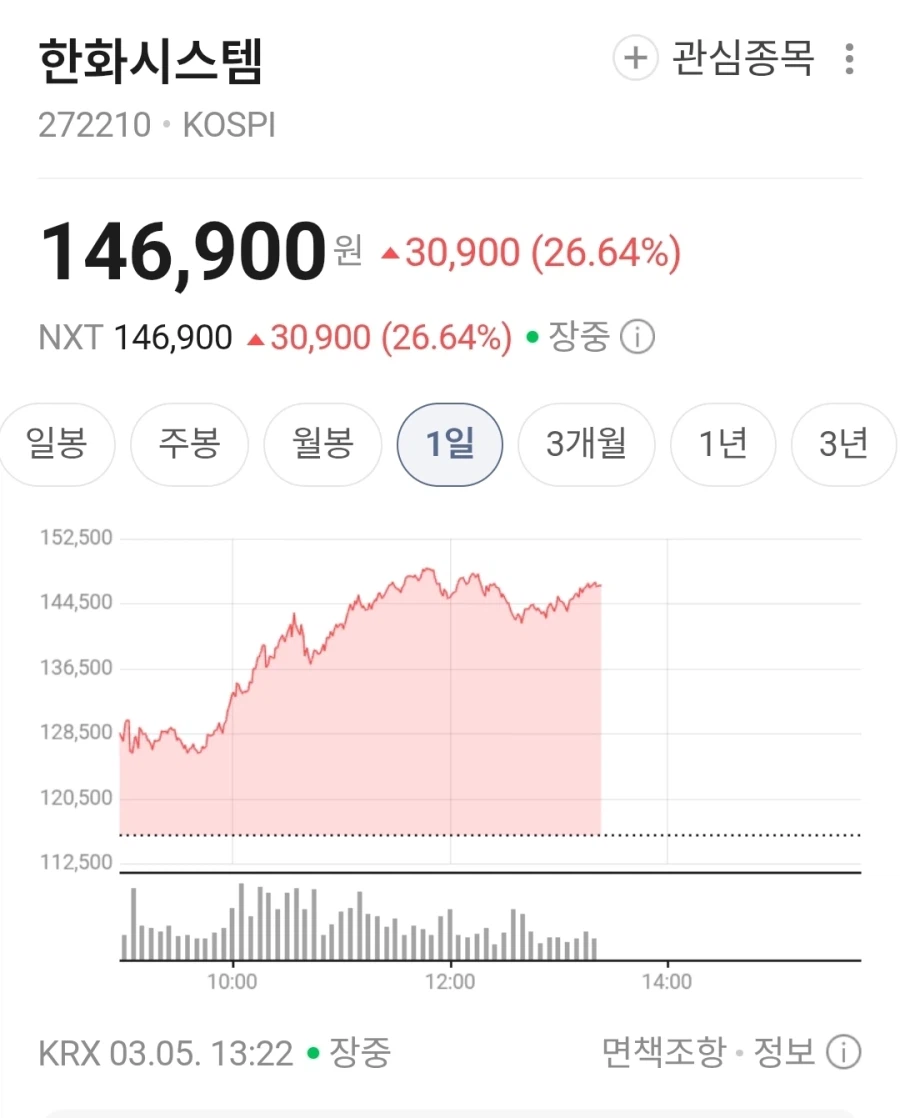
Task: Click the plus icon to add 관심종목
Action: 636,60
